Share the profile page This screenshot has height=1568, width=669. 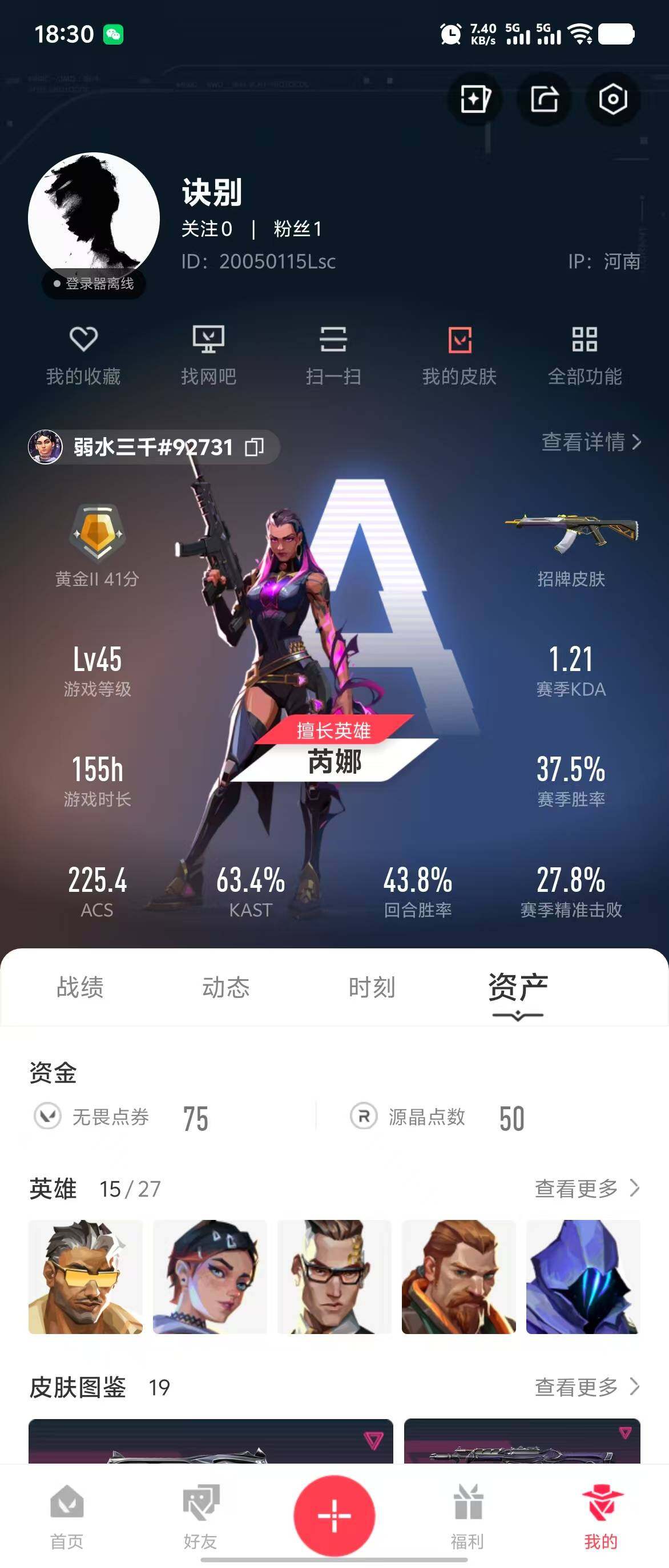[543, 99]
